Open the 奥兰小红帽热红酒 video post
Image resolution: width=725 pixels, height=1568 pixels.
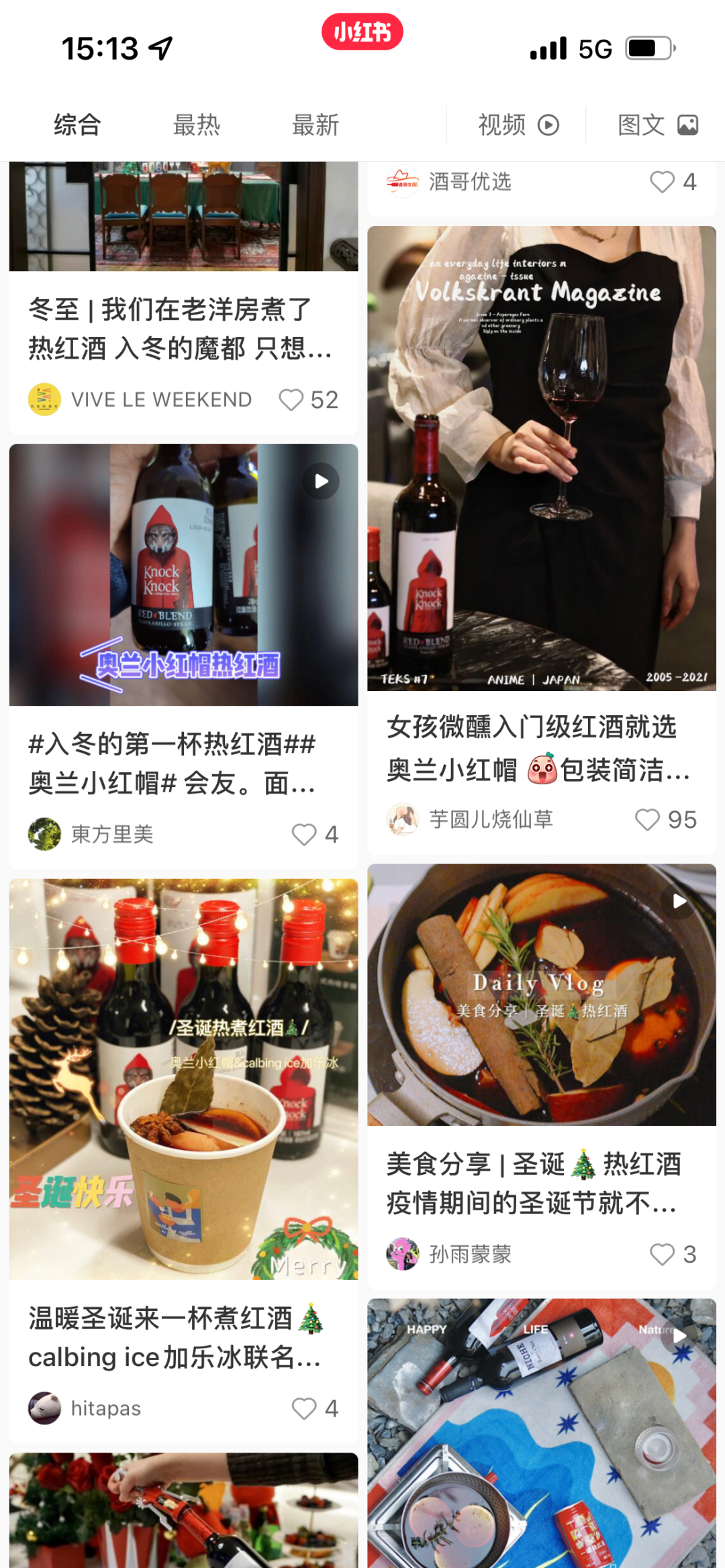[x=183, y=574]
